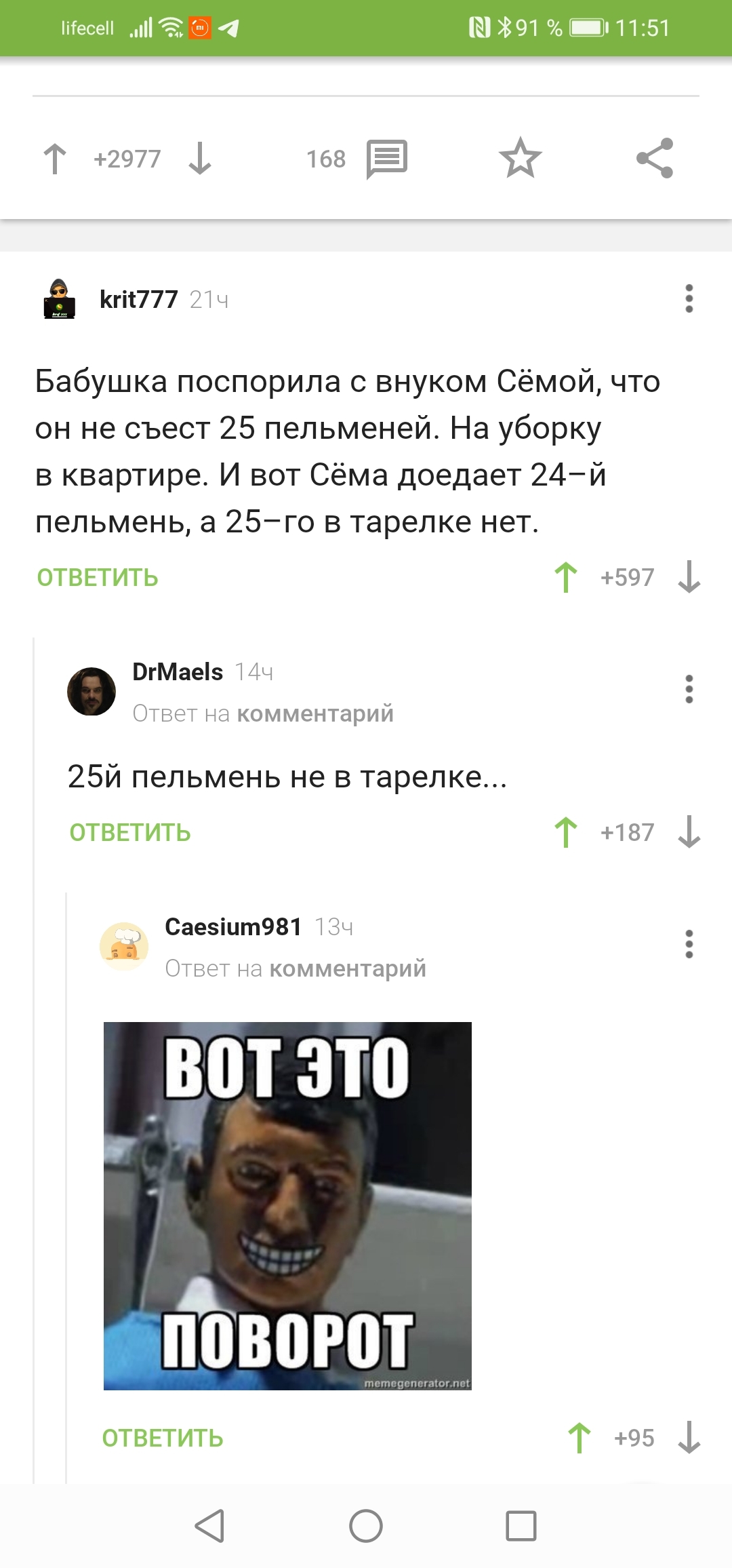Upvote Caesium981's comment
Viewport: 732px width, 1568px height.
(x=579, y=1438)
